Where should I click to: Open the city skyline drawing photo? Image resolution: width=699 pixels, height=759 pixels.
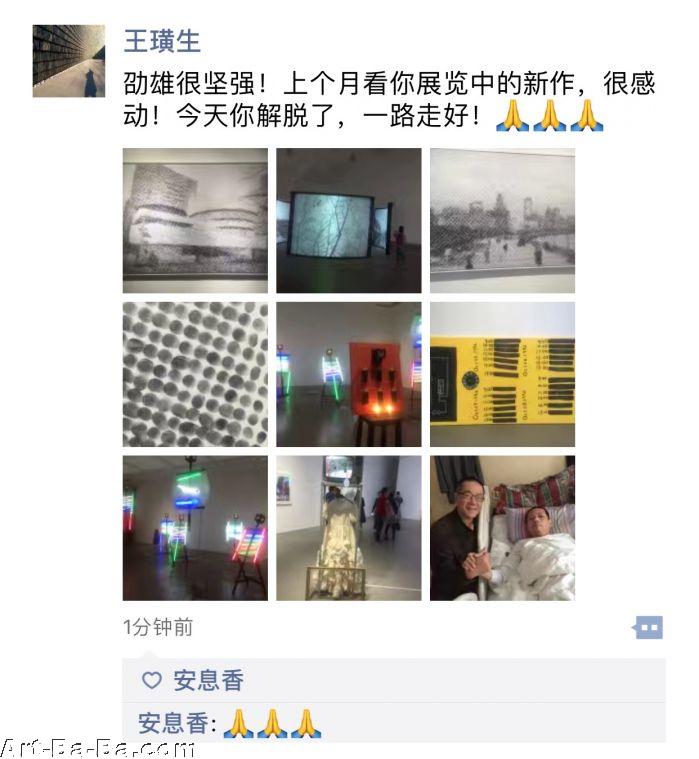point(502,220)
